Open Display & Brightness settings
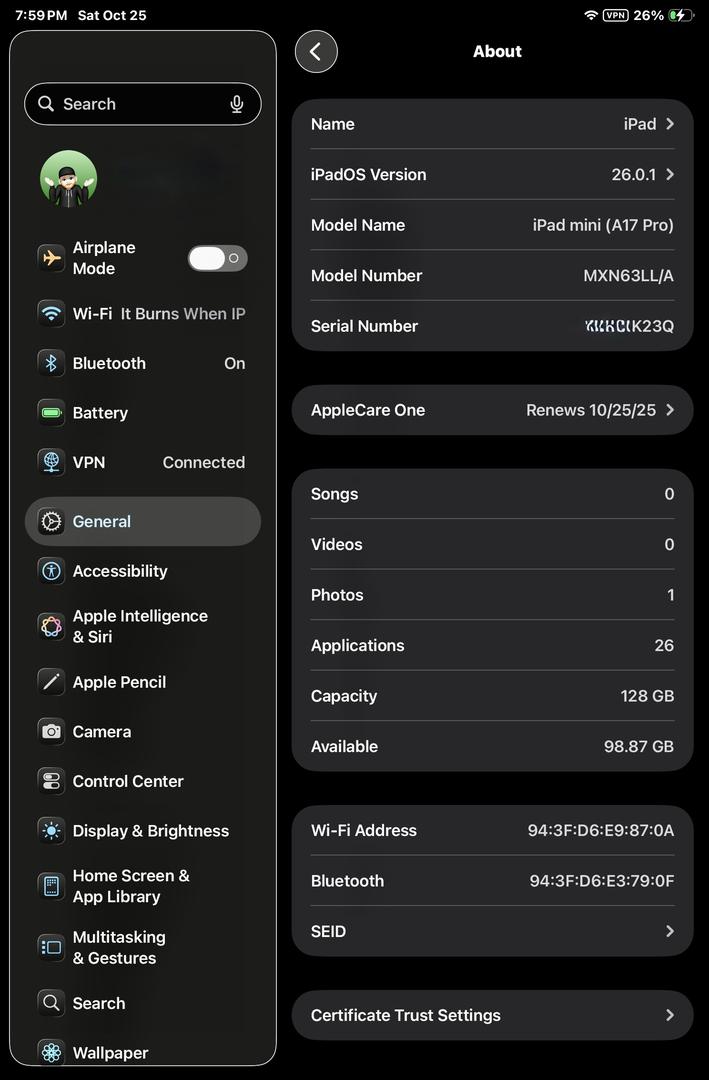 pyautogui.click(x=143, y=831)
